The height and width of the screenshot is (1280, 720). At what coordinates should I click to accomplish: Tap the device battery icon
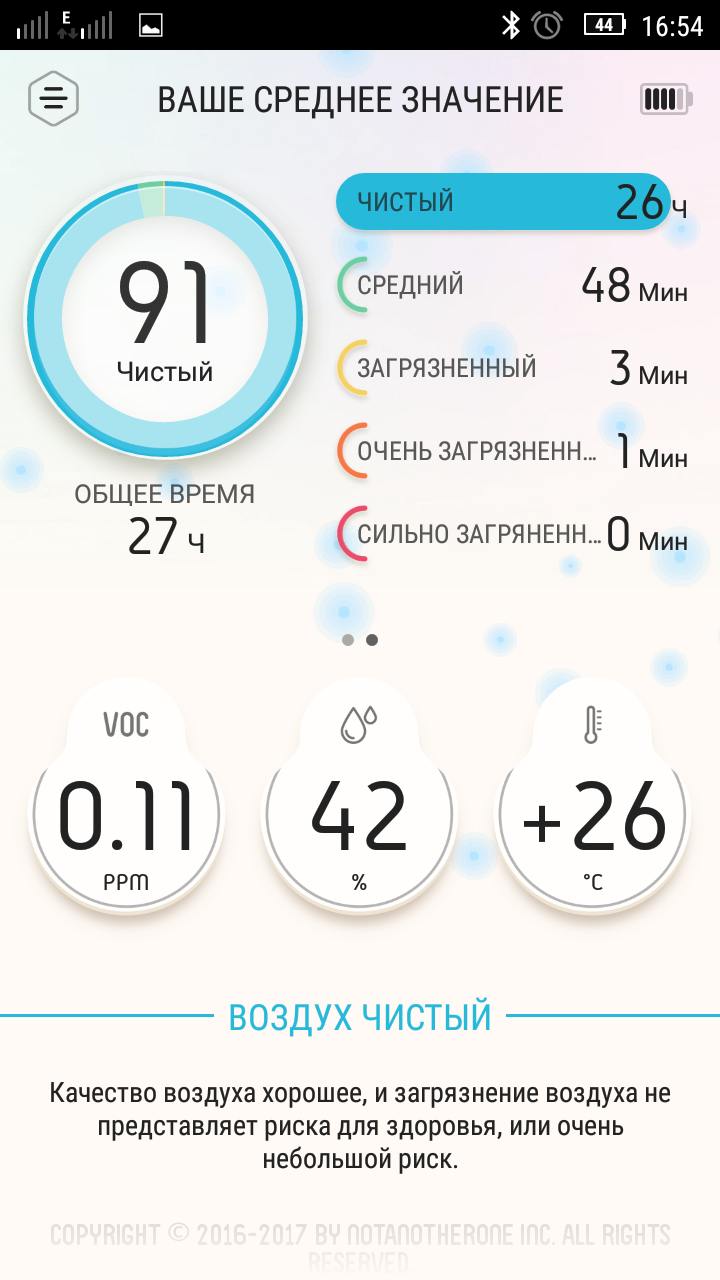pyautogui.click(x=665, y=98)
